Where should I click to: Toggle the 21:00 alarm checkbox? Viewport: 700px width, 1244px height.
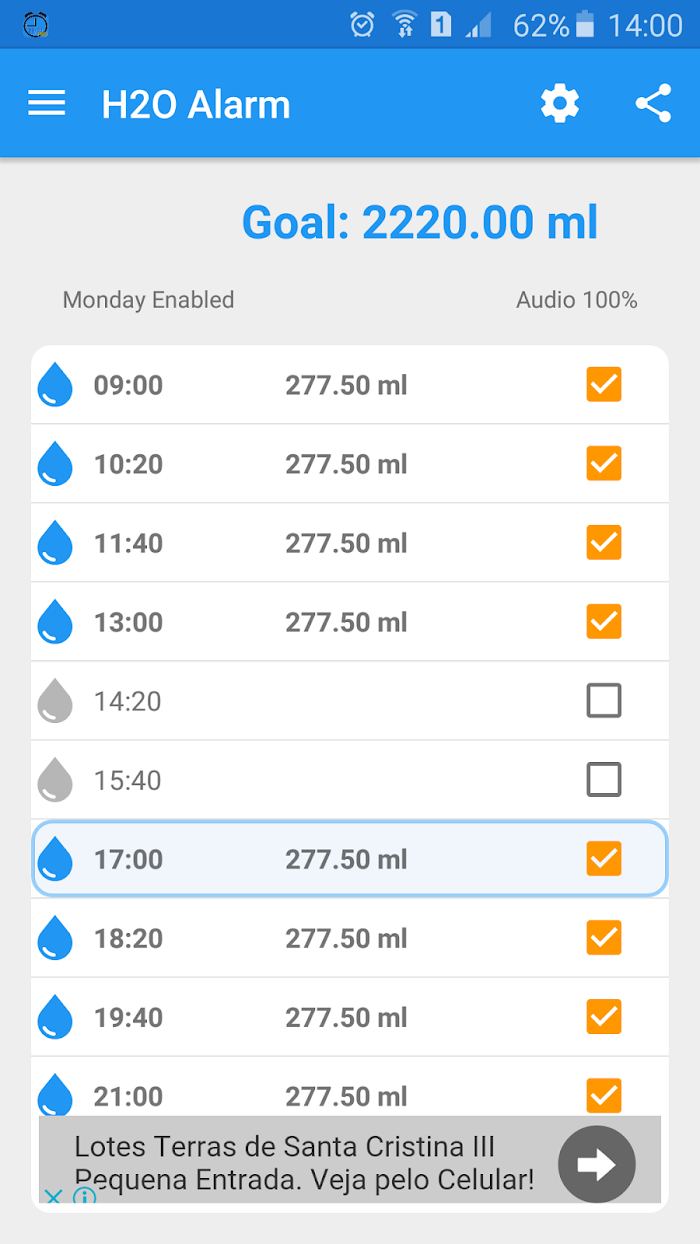pyautogui.click(x=604, y=1095)
